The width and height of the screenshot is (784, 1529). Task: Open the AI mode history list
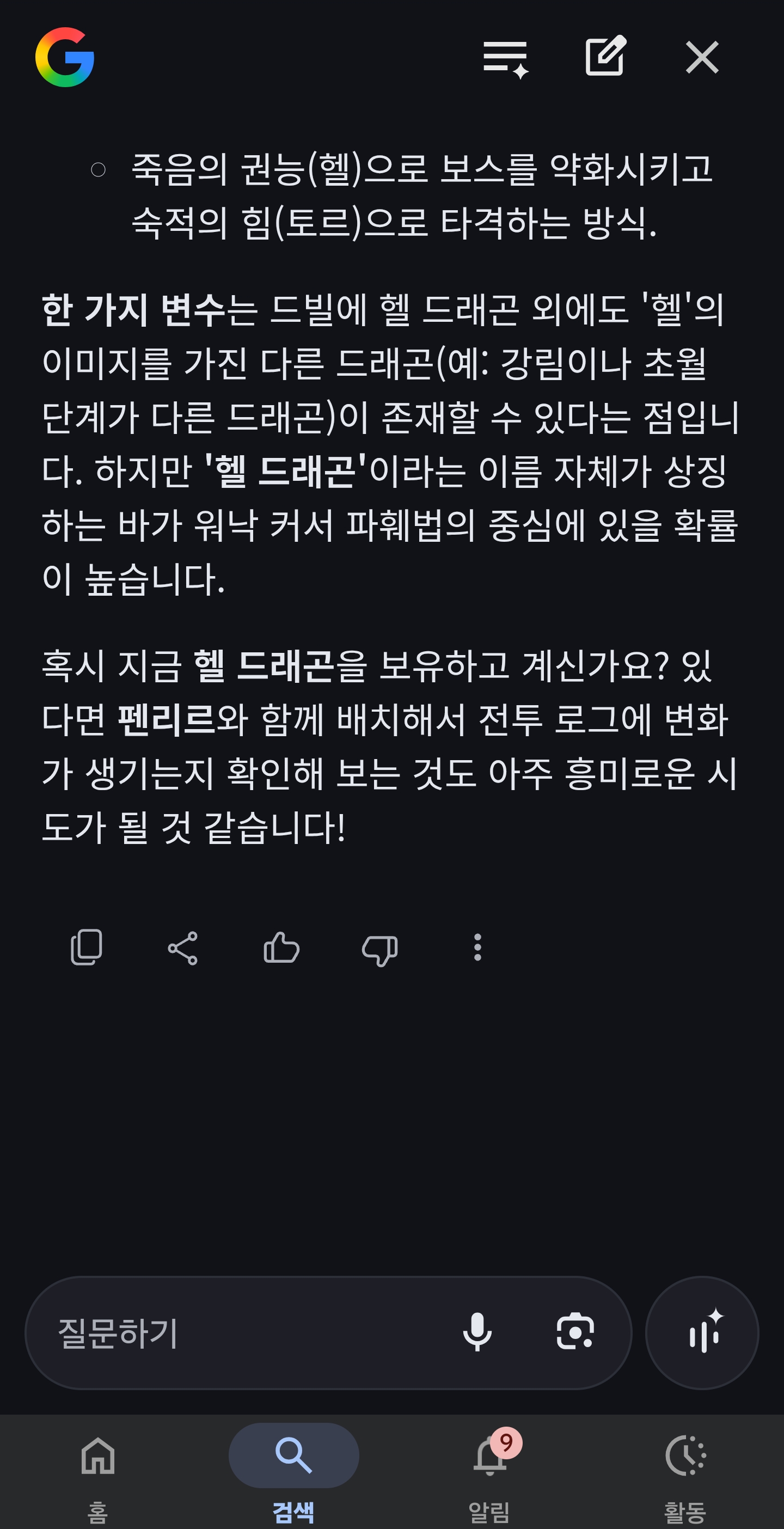point(506,59)
